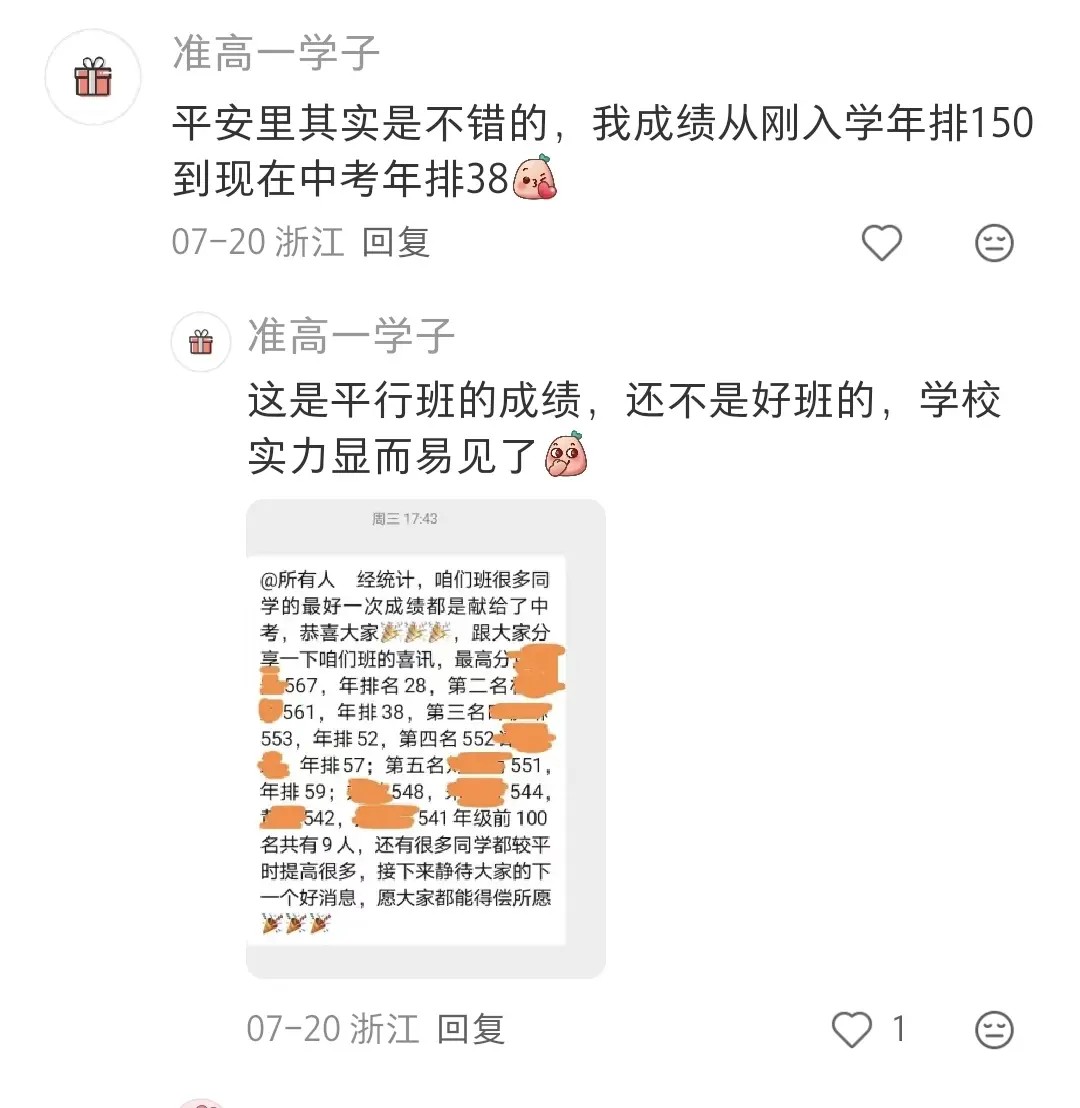Dislike the reply about 平行班的成绩
This screenshot has height=1108, width=1080.
[993, 1029]
